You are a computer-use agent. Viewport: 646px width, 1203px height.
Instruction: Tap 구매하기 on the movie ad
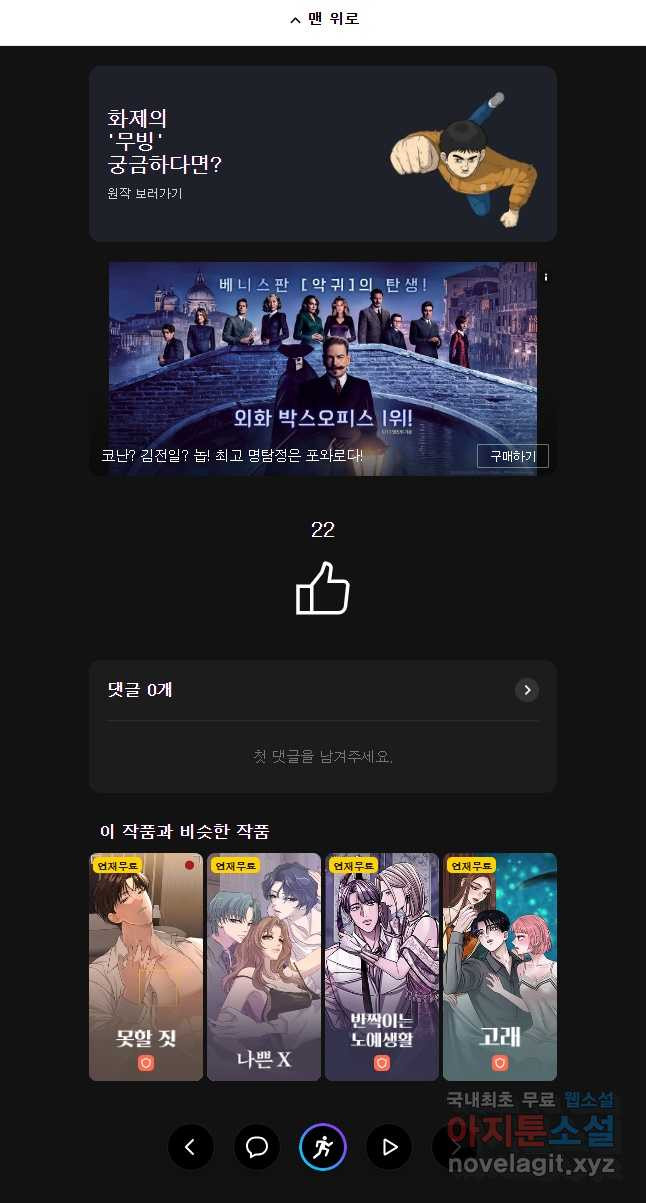point(512,456)
